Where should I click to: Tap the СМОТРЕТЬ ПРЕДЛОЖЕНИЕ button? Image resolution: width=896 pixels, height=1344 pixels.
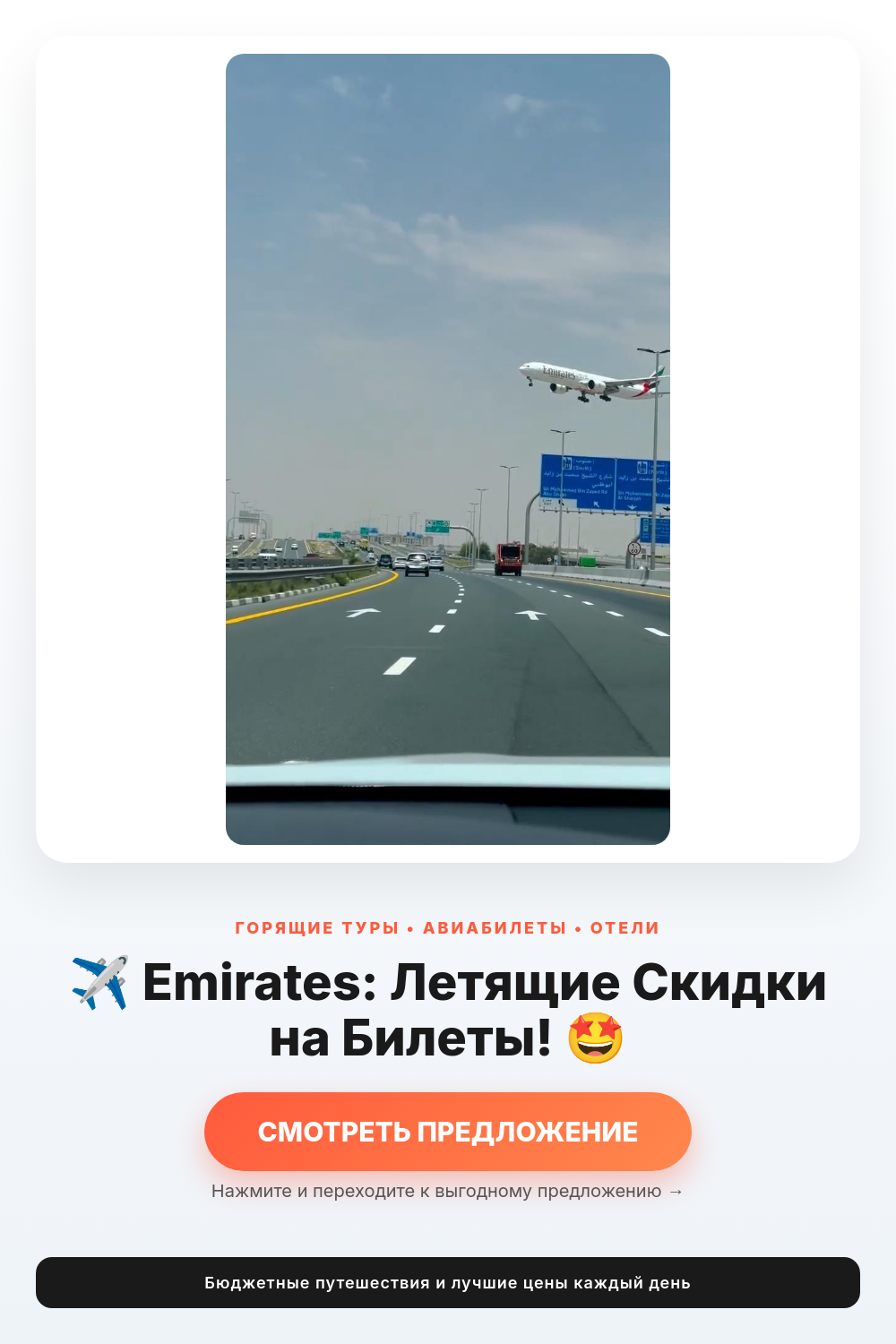[448, 1132]
